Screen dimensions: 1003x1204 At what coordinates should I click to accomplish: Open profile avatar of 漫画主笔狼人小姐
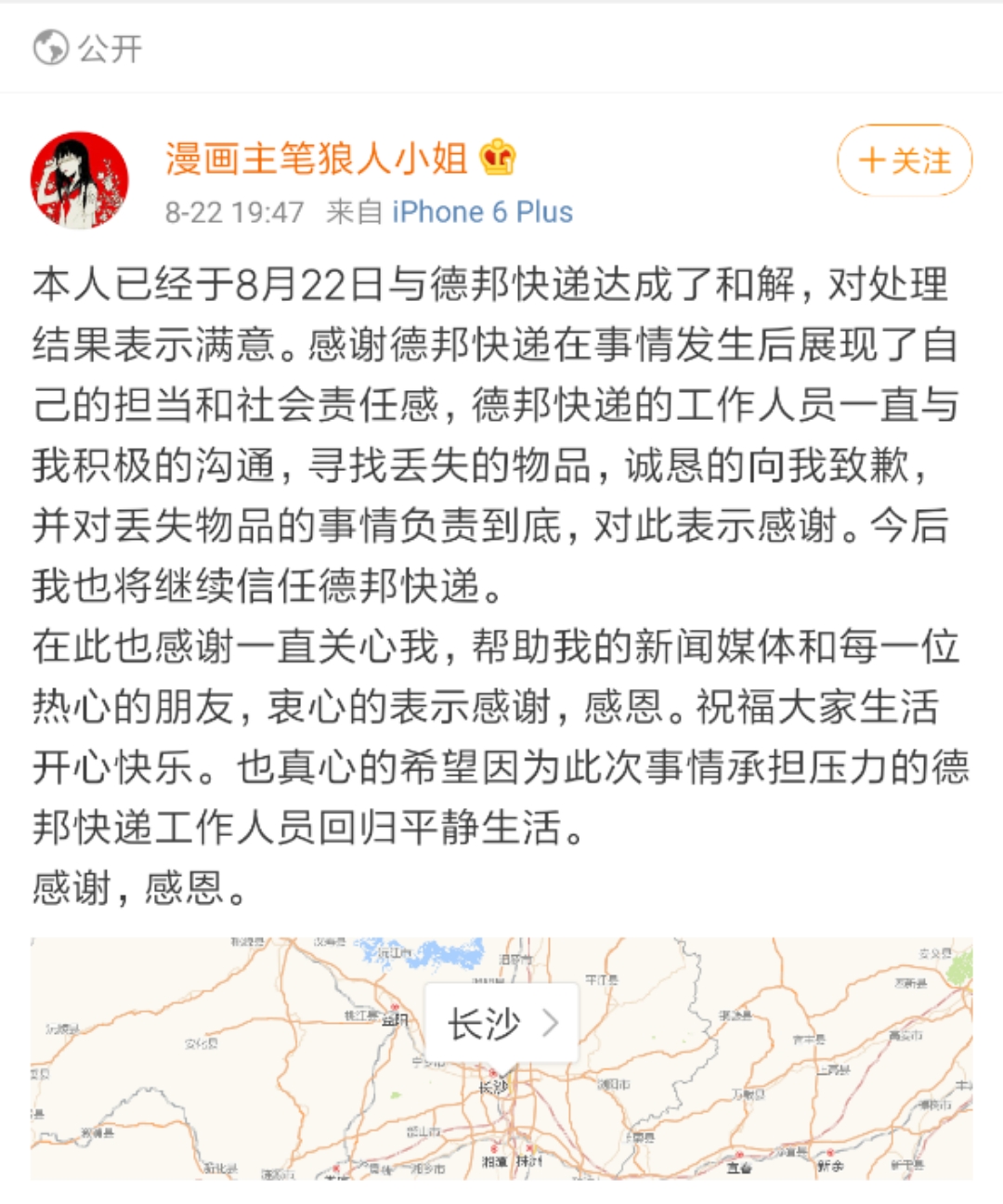[x=80, y=179]
